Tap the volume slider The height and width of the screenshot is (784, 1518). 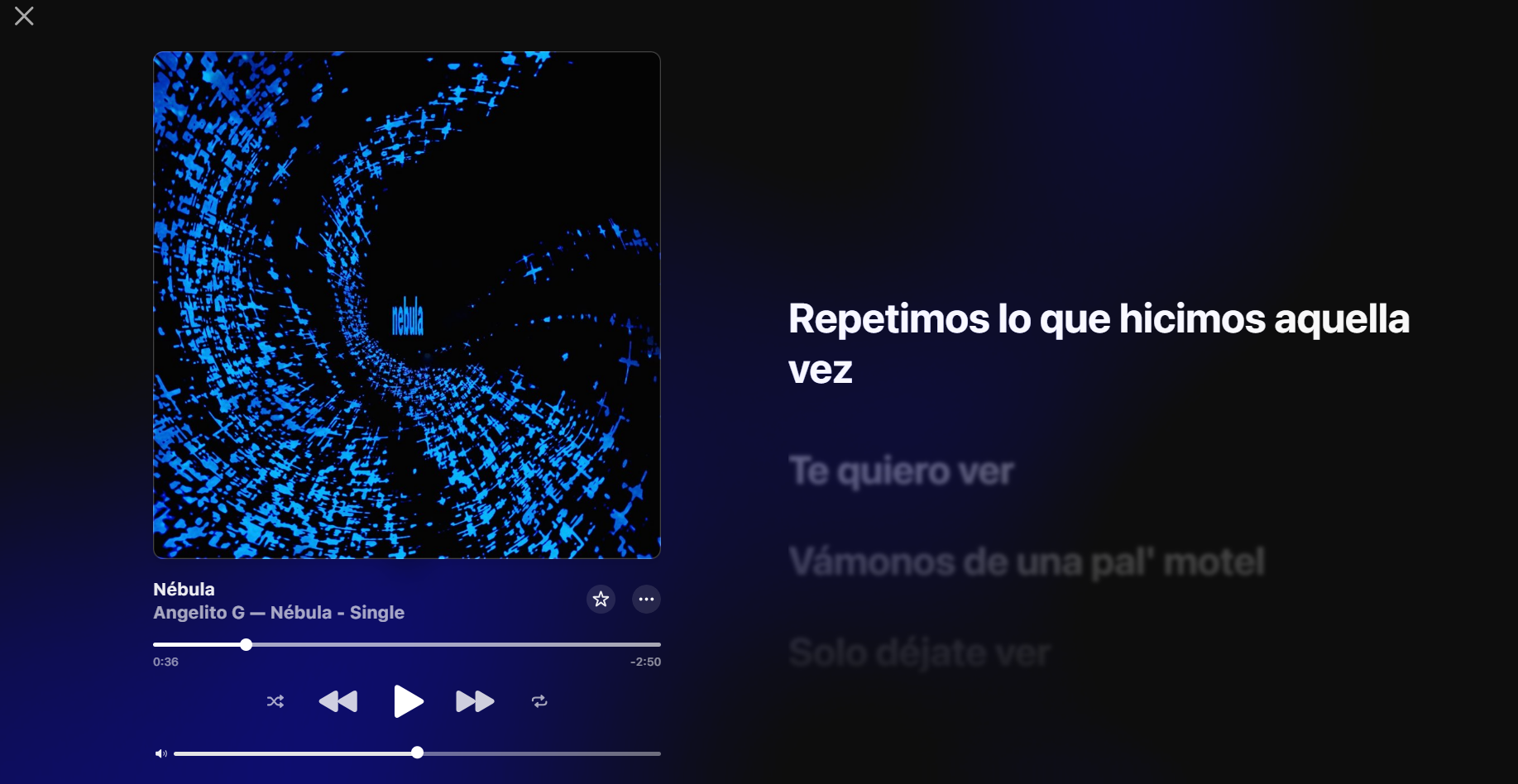[x=417, y=753]
